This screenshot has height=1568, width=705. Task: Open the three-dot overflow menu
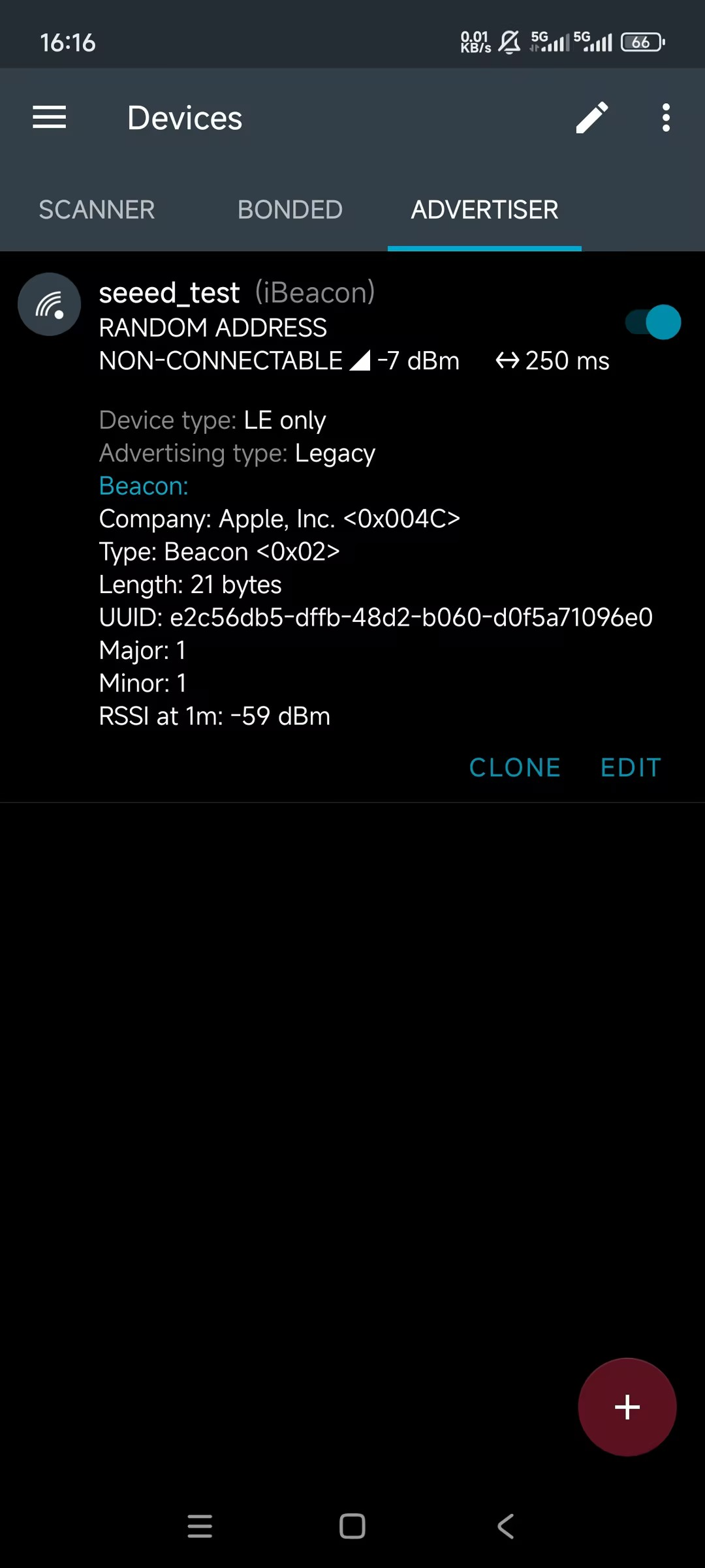coord(666,117)
